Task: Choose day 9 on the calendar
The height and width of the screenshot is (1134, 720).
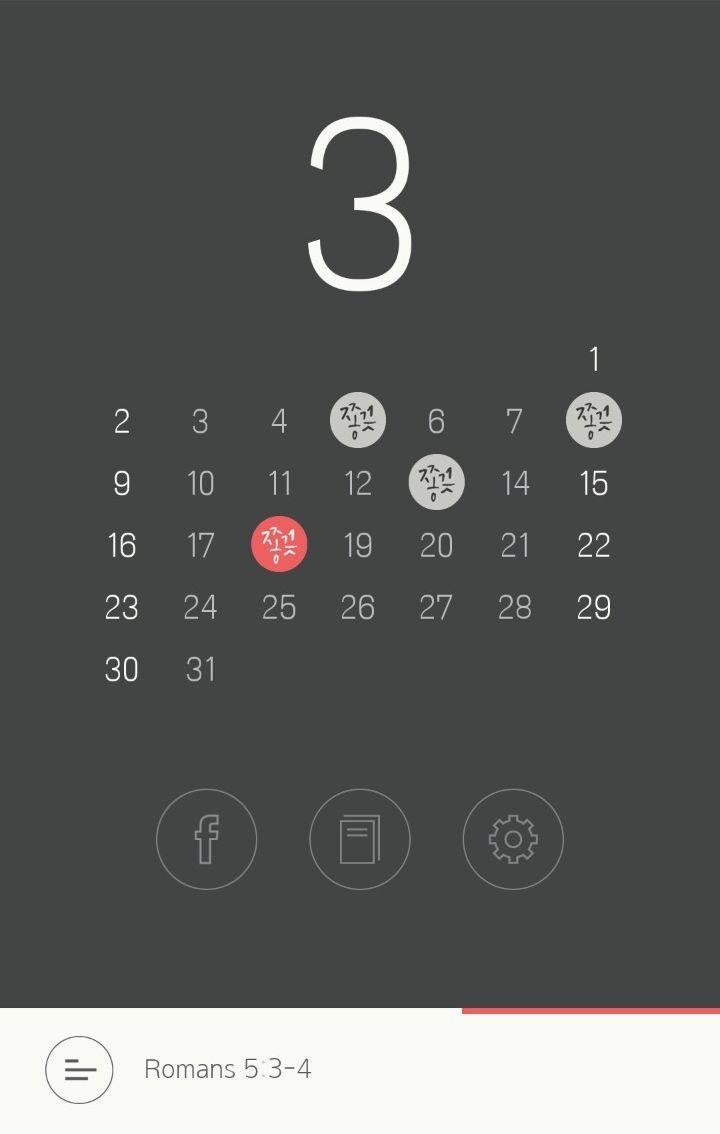Action: (122, 483)
